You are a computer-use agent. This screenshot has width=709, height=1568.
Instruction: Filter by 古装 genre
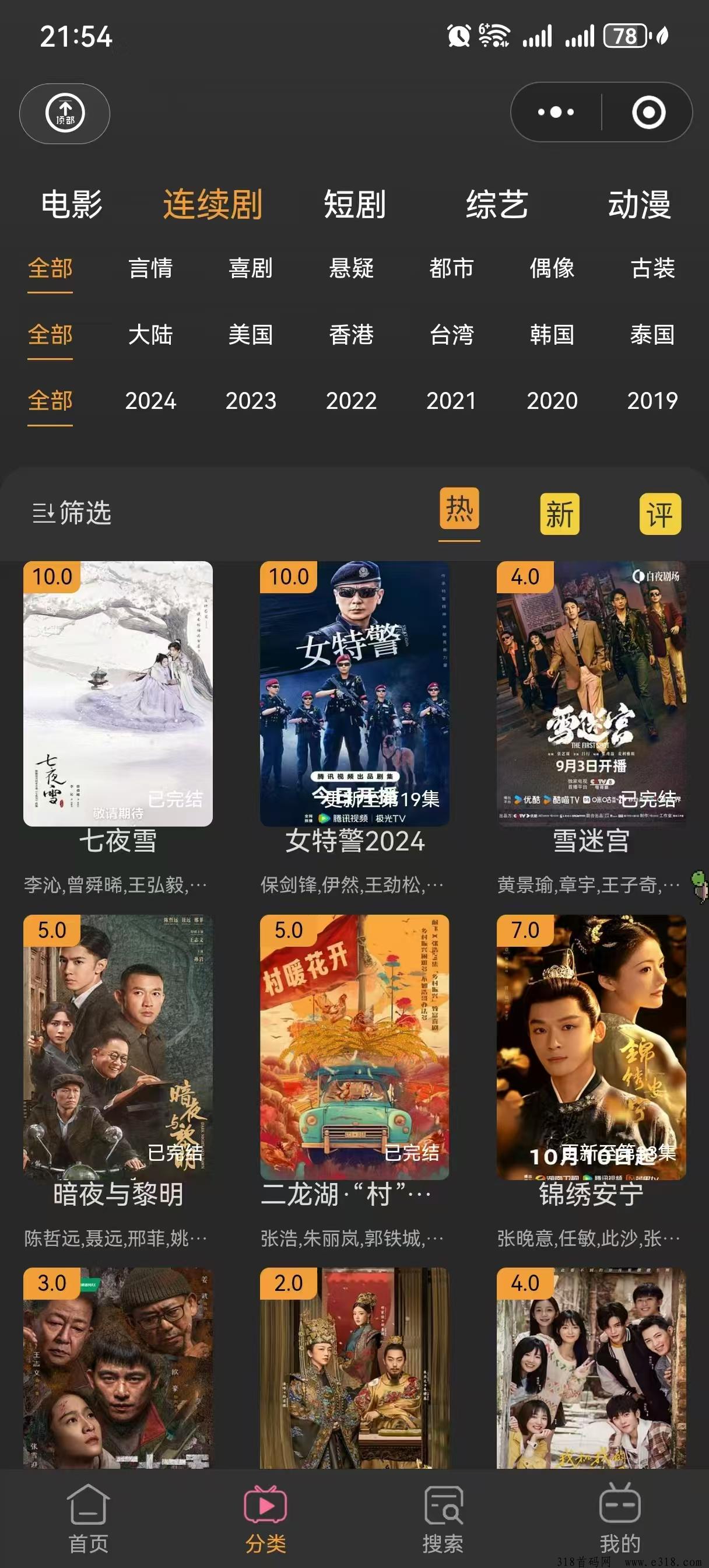click(x=652, y=268)
